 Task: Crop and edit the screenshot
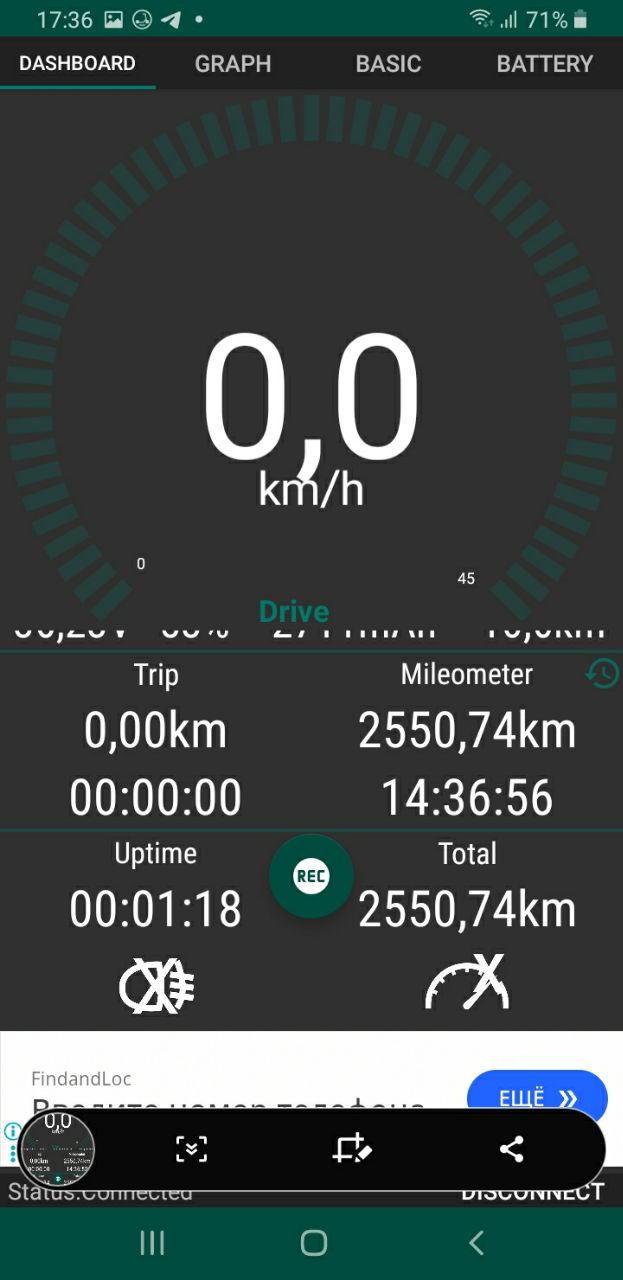pyautogui.click(x=352, y=1149)
